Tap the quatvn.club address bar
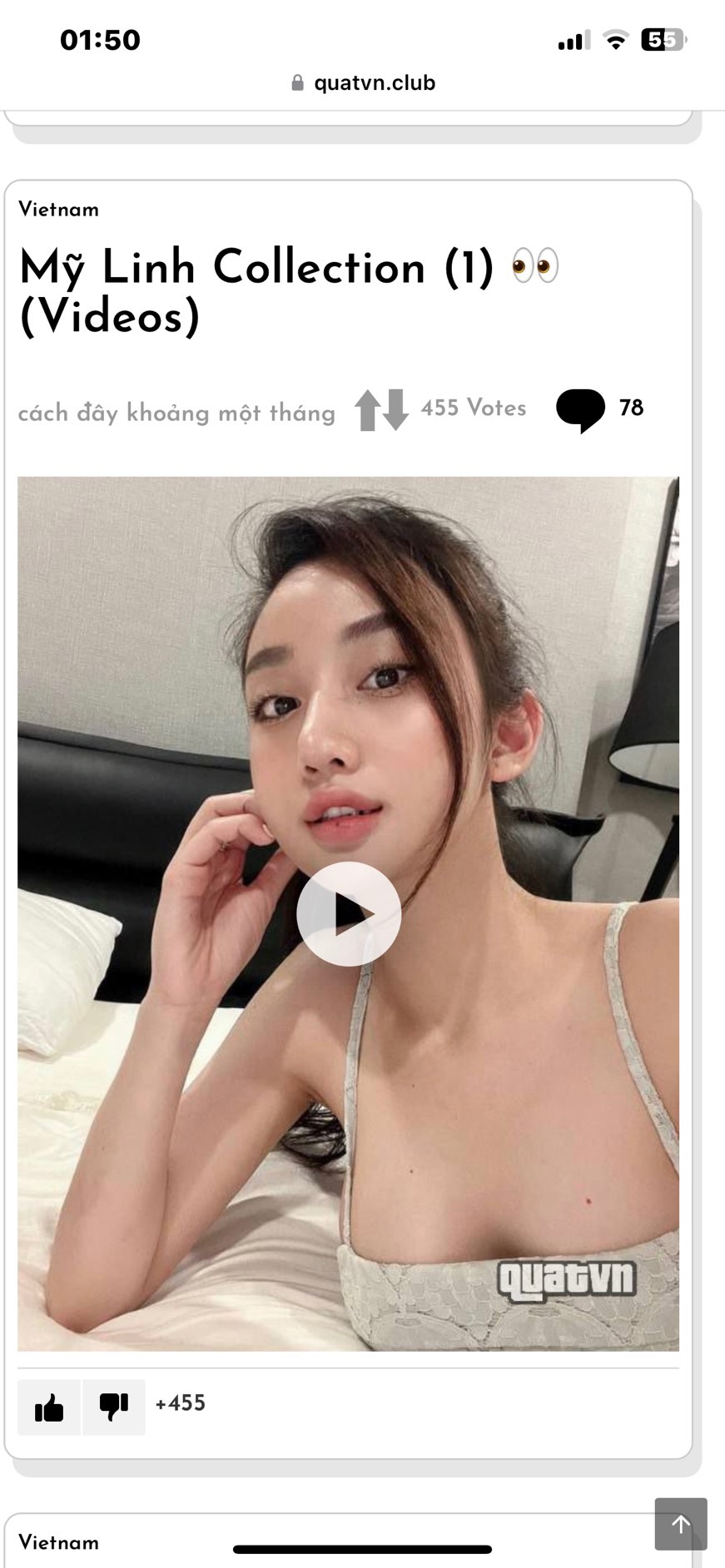This screenshot has height=1568, width=725. click(x=364, y=82)
